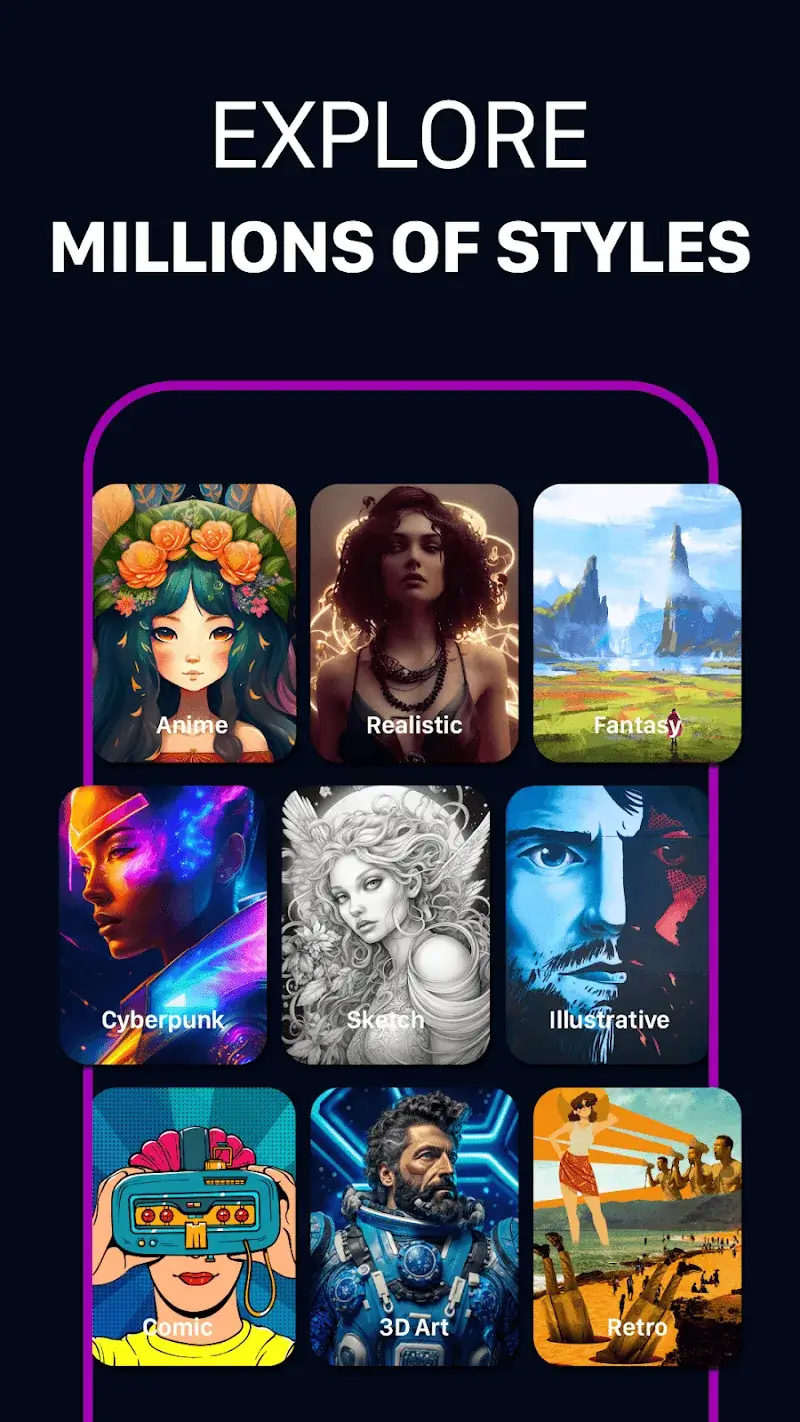Screen dimensions: 800x1422
Task: Tap the EXPLORE heading
Action: point(400,132)
